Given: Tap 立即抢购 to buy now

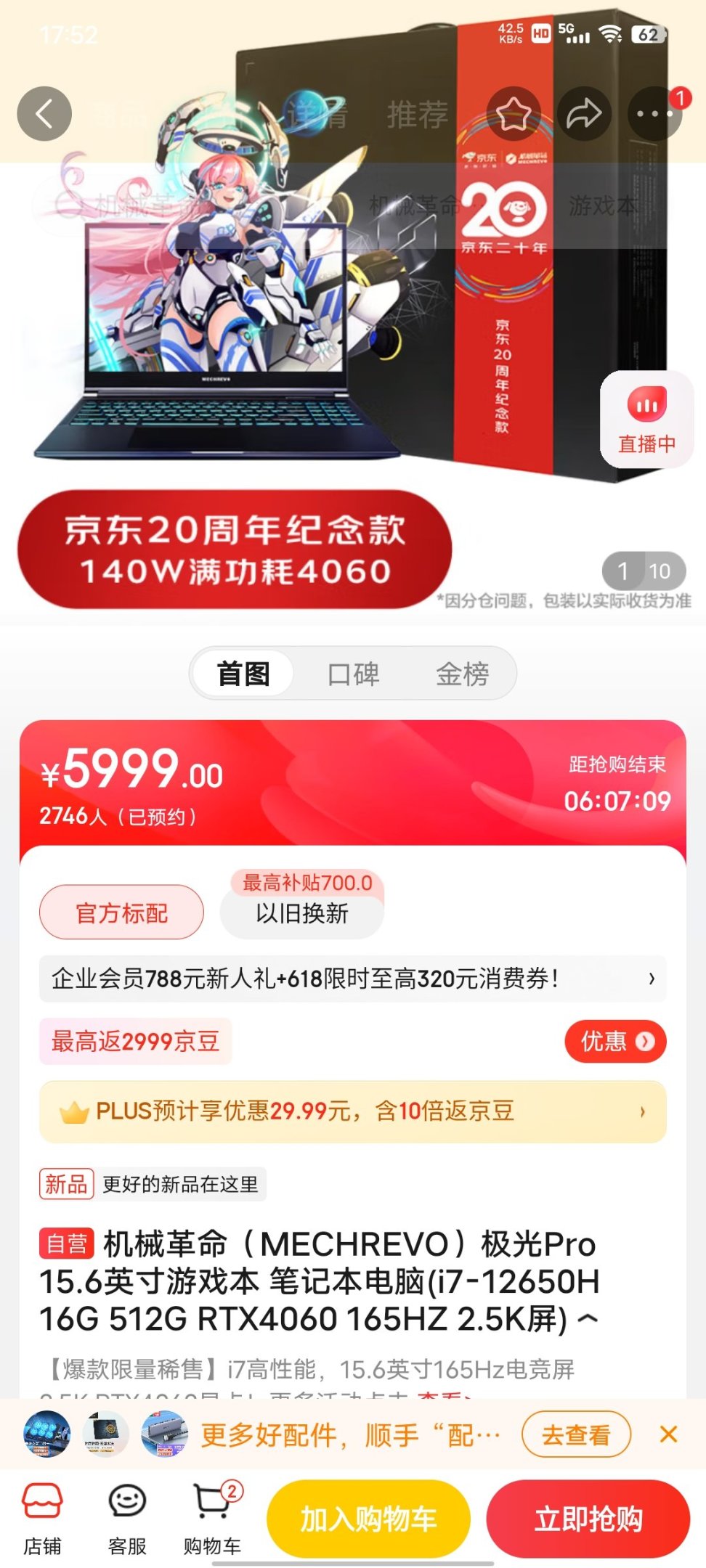Looking at the screenshot, I should [588, 1519].
